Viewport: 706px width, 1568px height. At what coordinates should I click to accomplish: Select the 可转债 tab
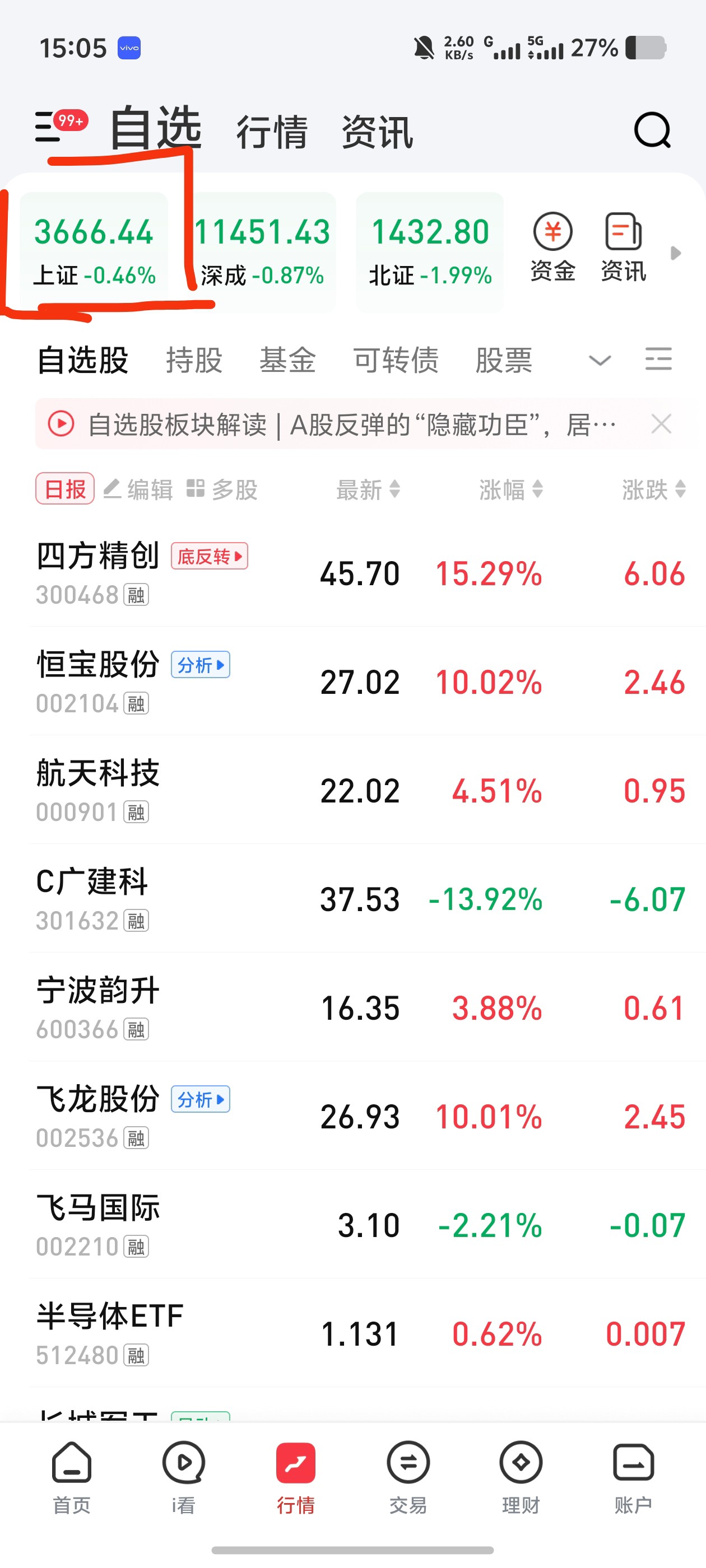396,360
